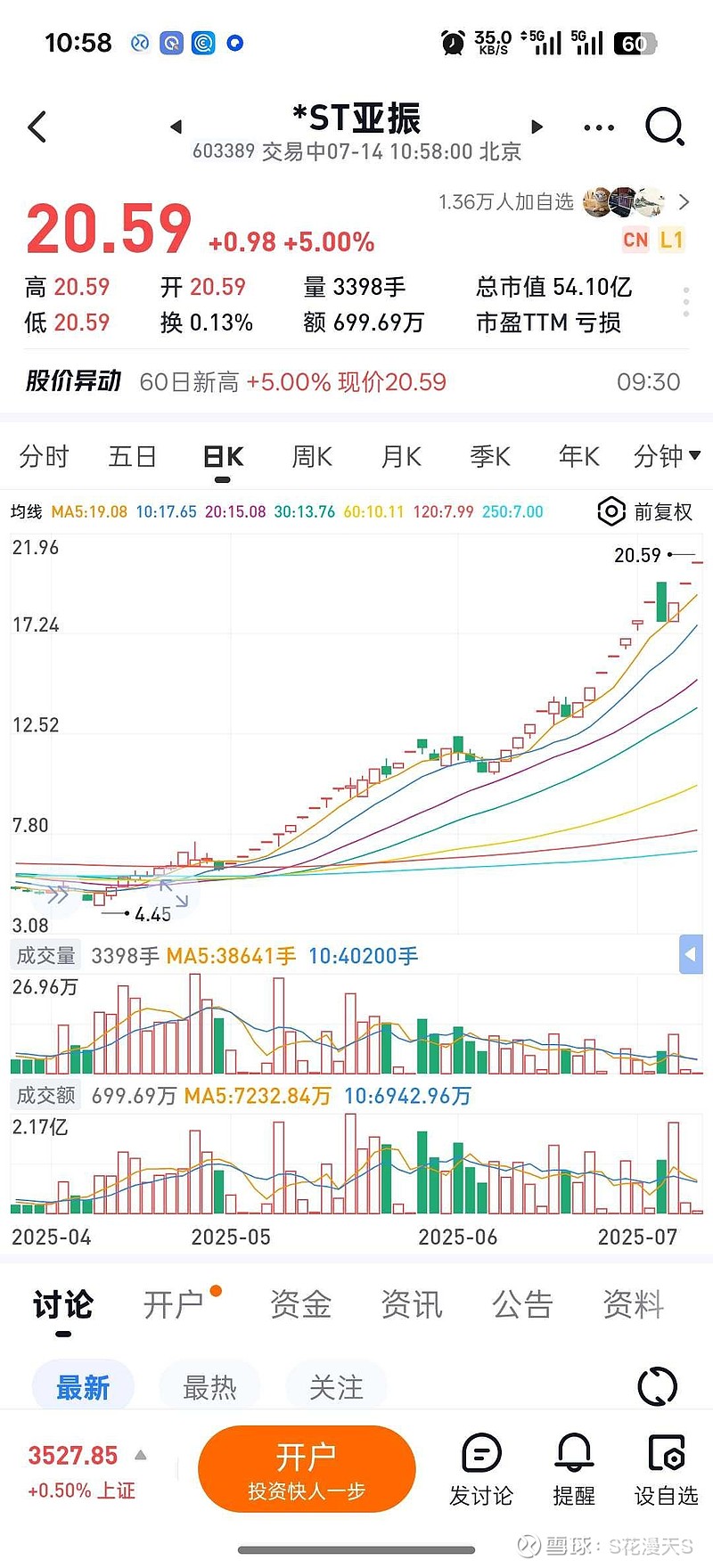Tap the back arrow to leave stock page
Viewport: 713px width, 1568px height.
point(37,127)
